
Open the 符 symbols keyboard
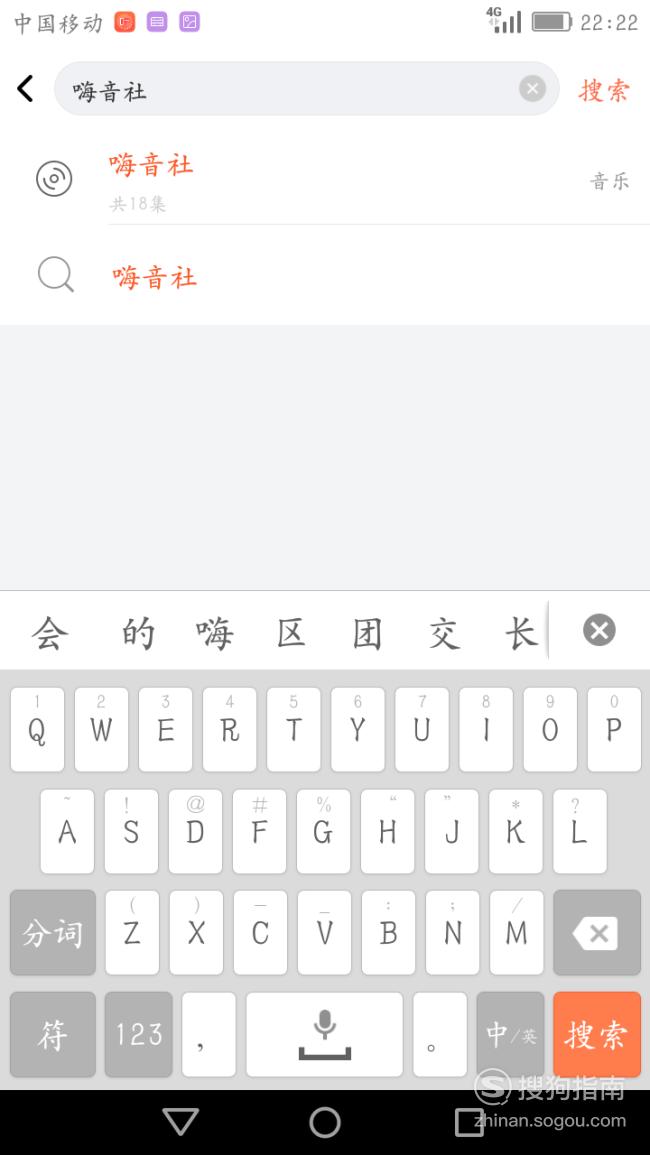53,1034
